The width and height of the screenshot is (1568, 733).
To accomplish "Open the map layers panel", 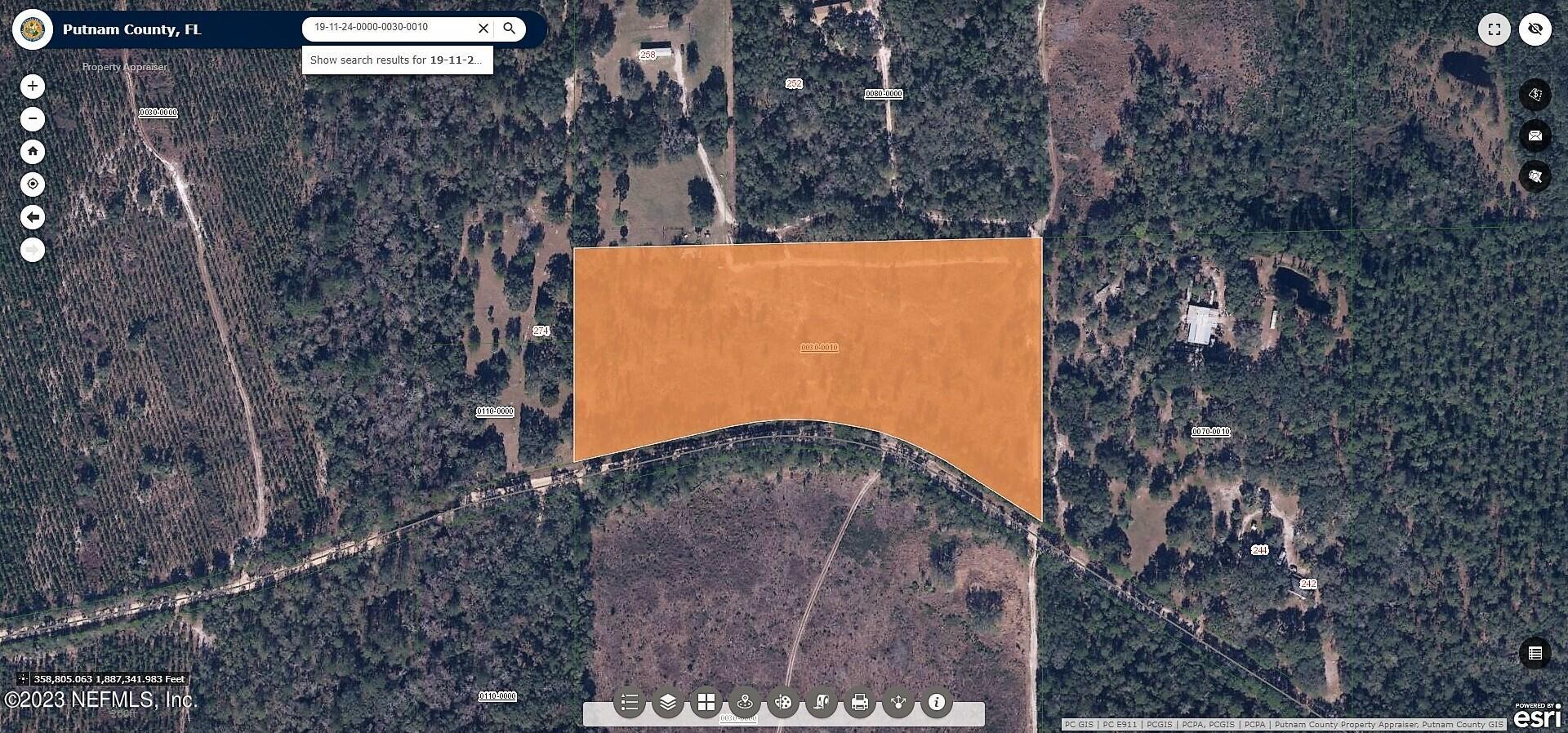I will [668, 703].
